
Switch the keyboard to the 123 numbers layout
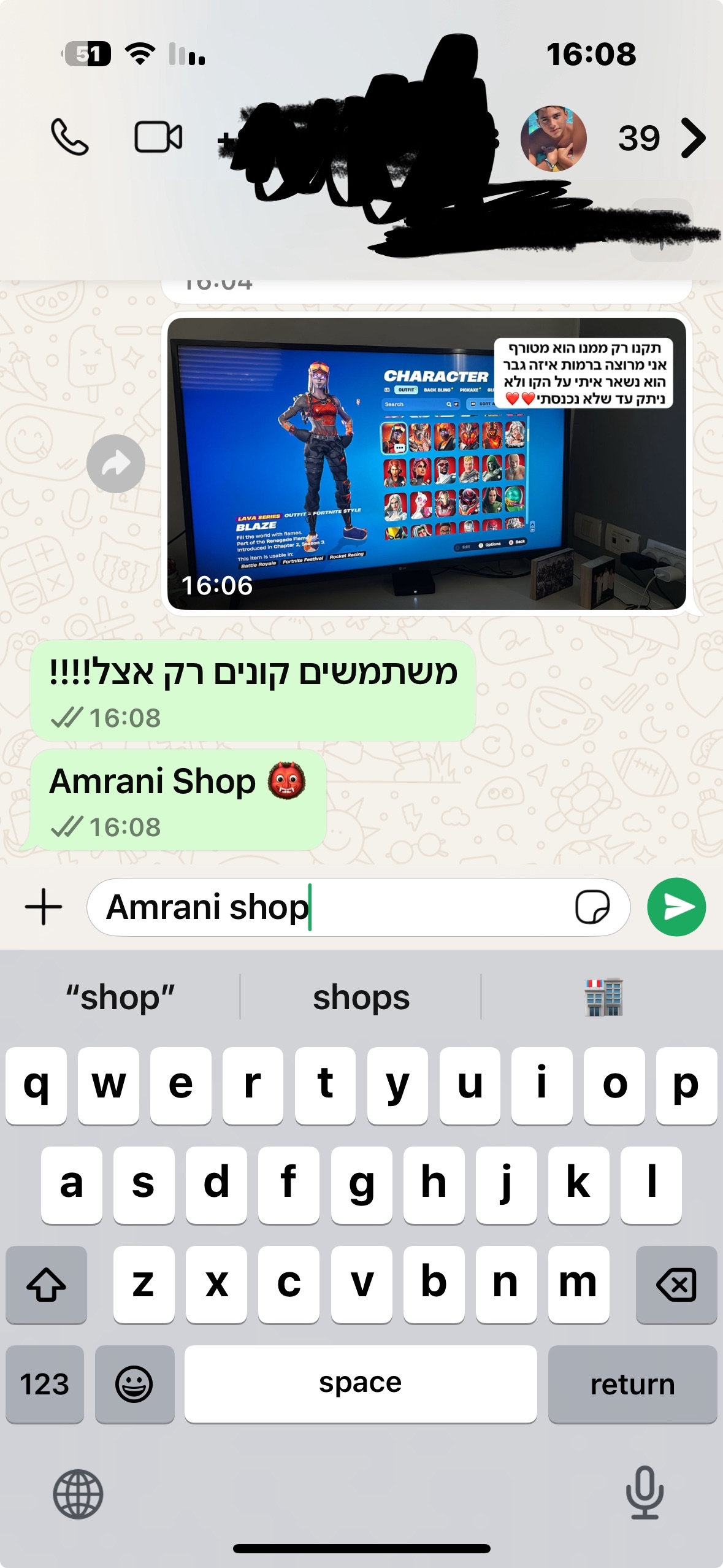45,1384
